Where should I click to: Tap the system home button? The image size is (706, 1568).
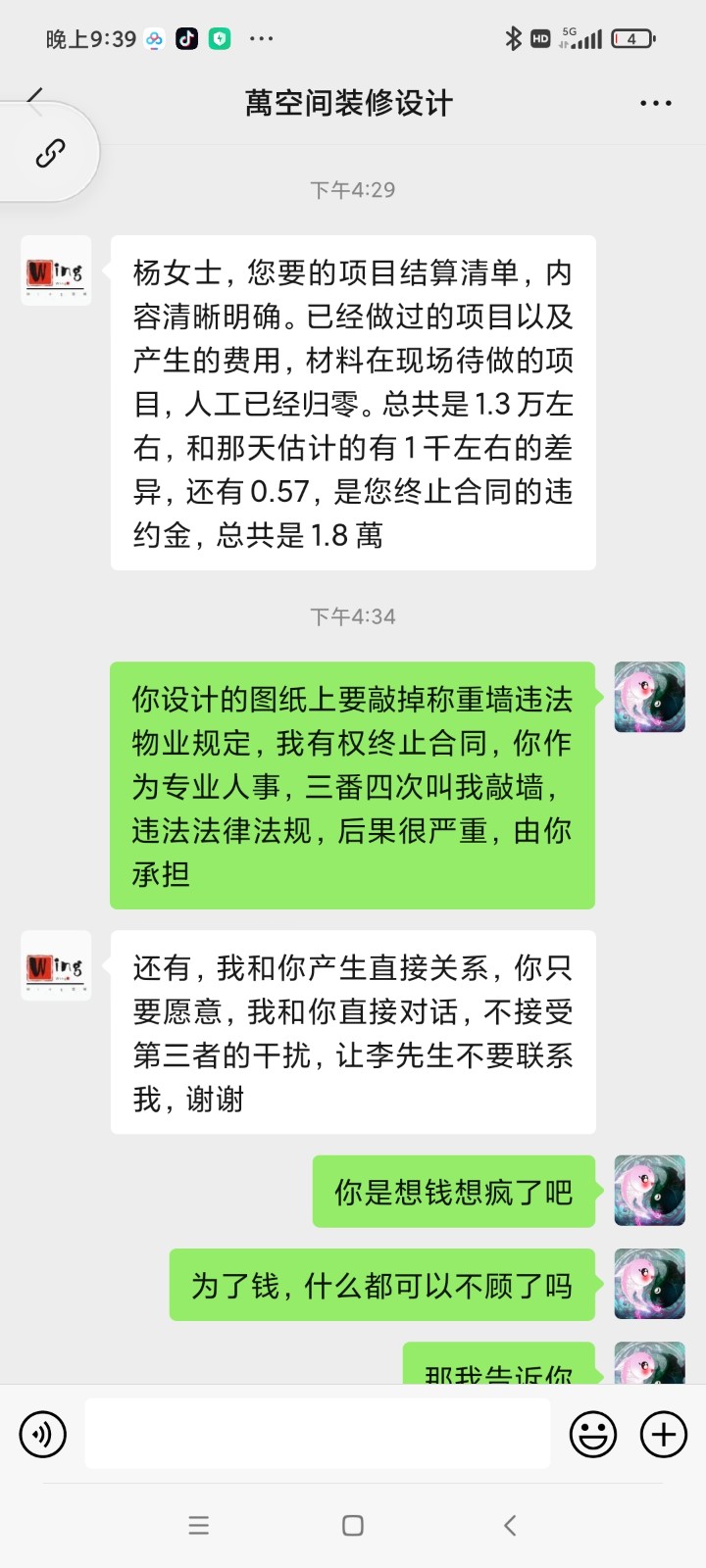point(353,1525)
